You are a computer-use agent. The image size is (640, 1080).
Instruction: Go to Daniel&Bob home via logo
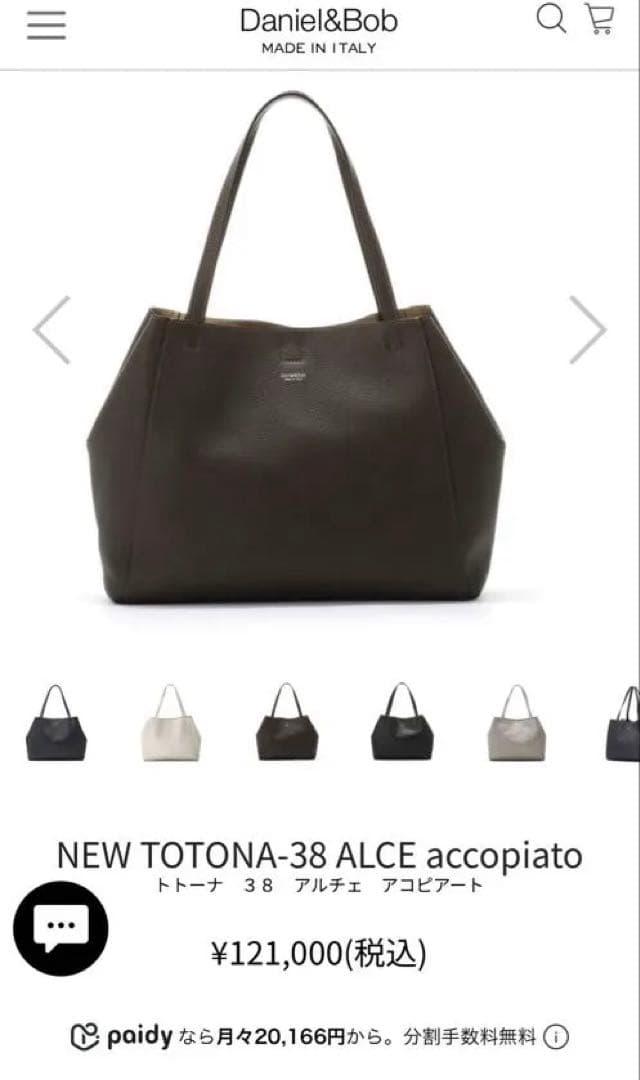point(318,30)
